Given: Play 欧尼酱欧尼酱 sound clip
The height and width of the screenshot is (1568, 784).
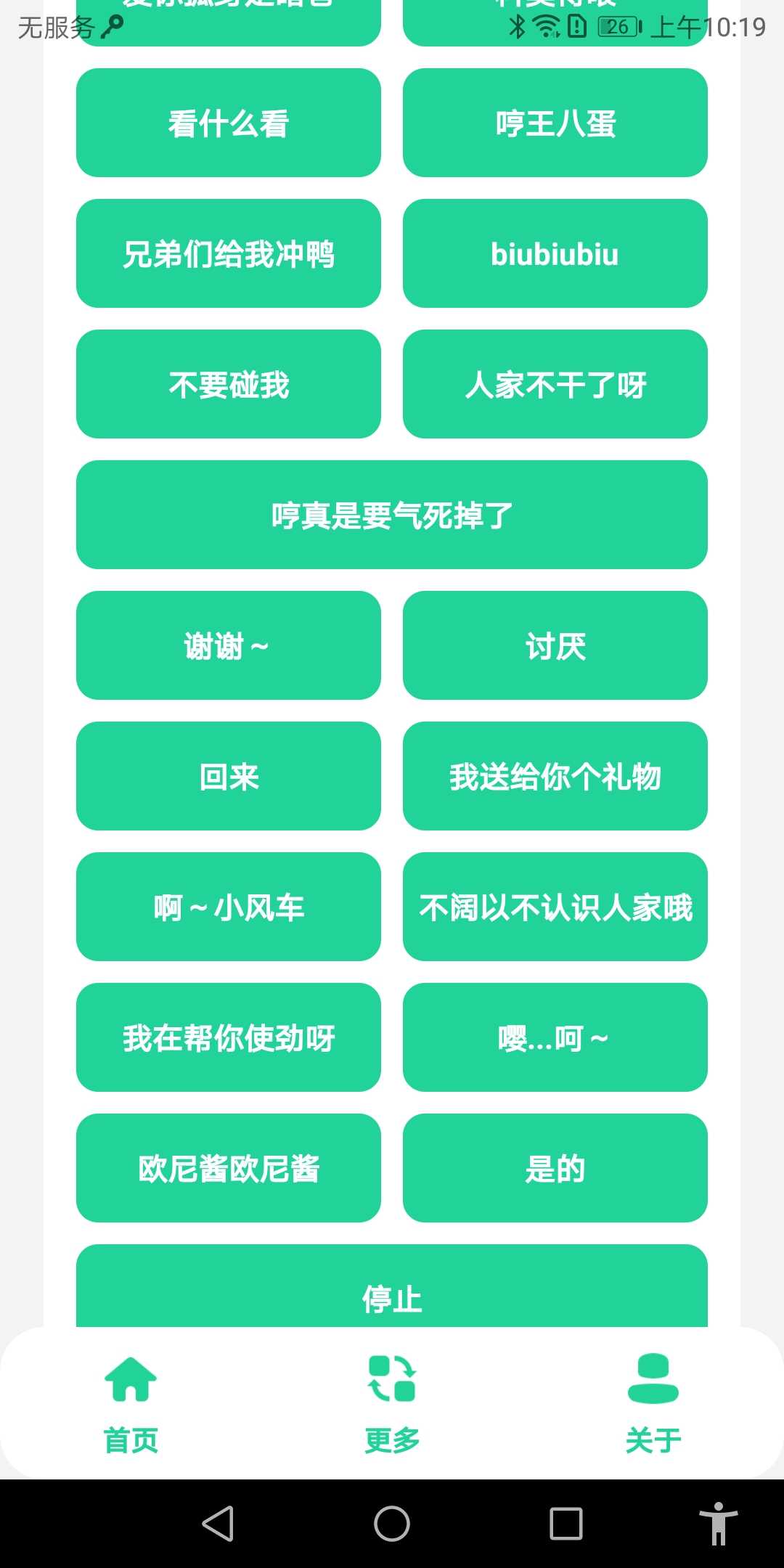Looking at the screenshot, I should [x=228, y=1168].
